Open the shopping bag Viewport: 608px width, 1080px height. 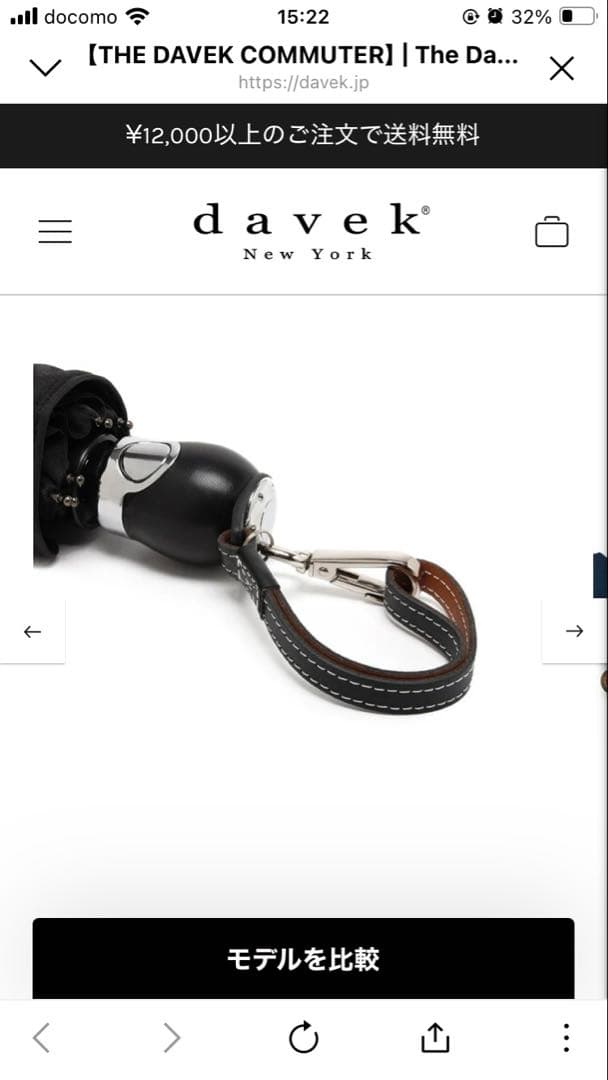click(x=552, y=231)
